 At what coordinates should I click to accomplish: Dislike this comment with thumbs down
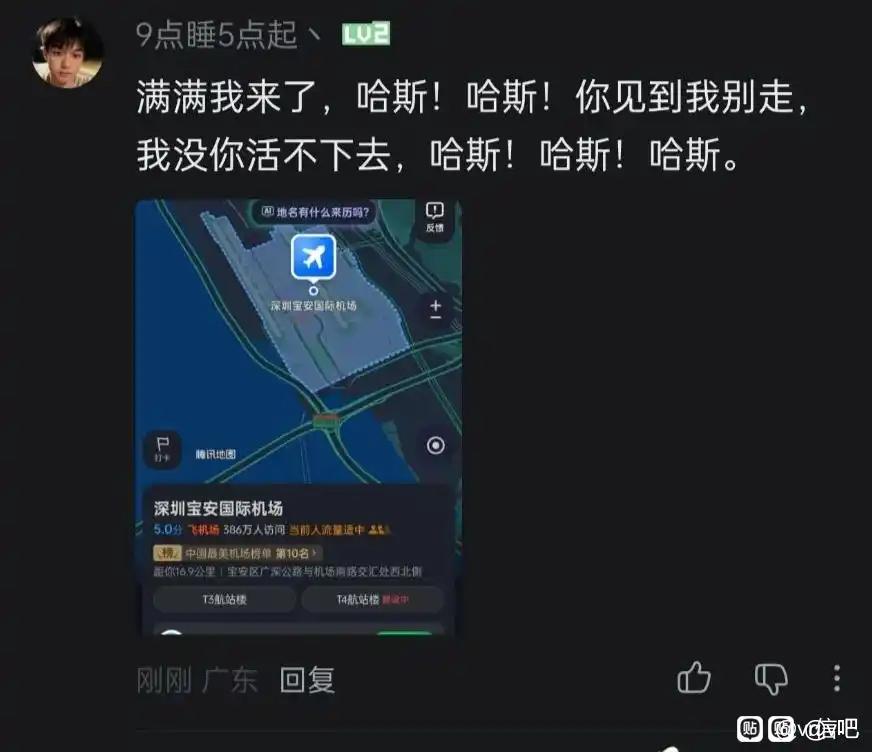coord(771,678)
